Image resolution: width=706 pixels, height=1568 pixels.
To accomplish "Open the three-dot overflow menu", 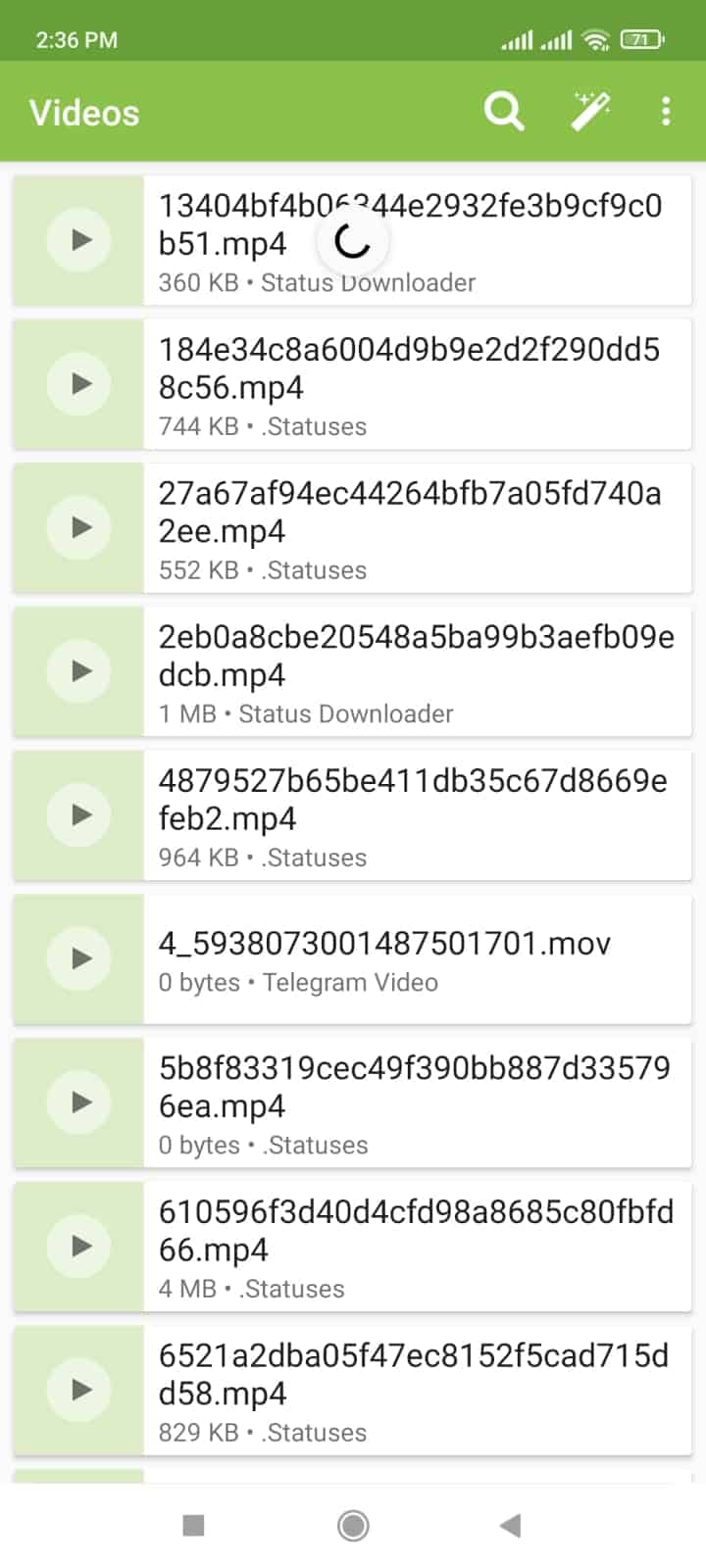I will (666, 112).
